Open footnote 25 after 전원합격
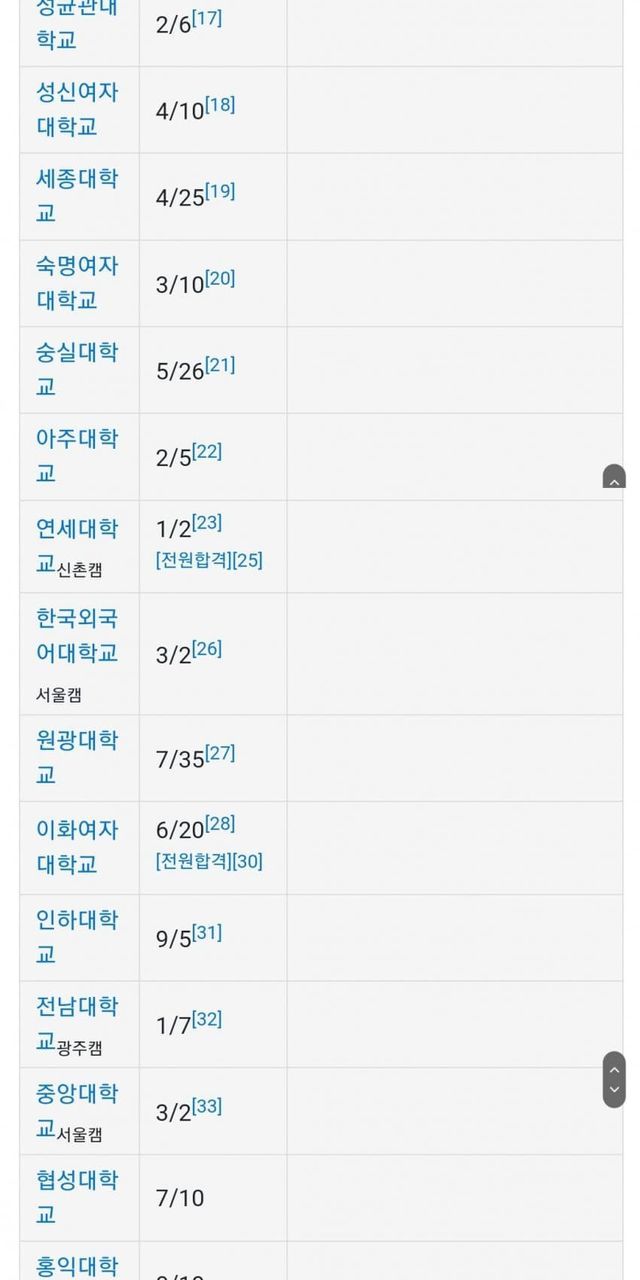The height and width of the screenshot is (1280, 640). tap(247, 560)
